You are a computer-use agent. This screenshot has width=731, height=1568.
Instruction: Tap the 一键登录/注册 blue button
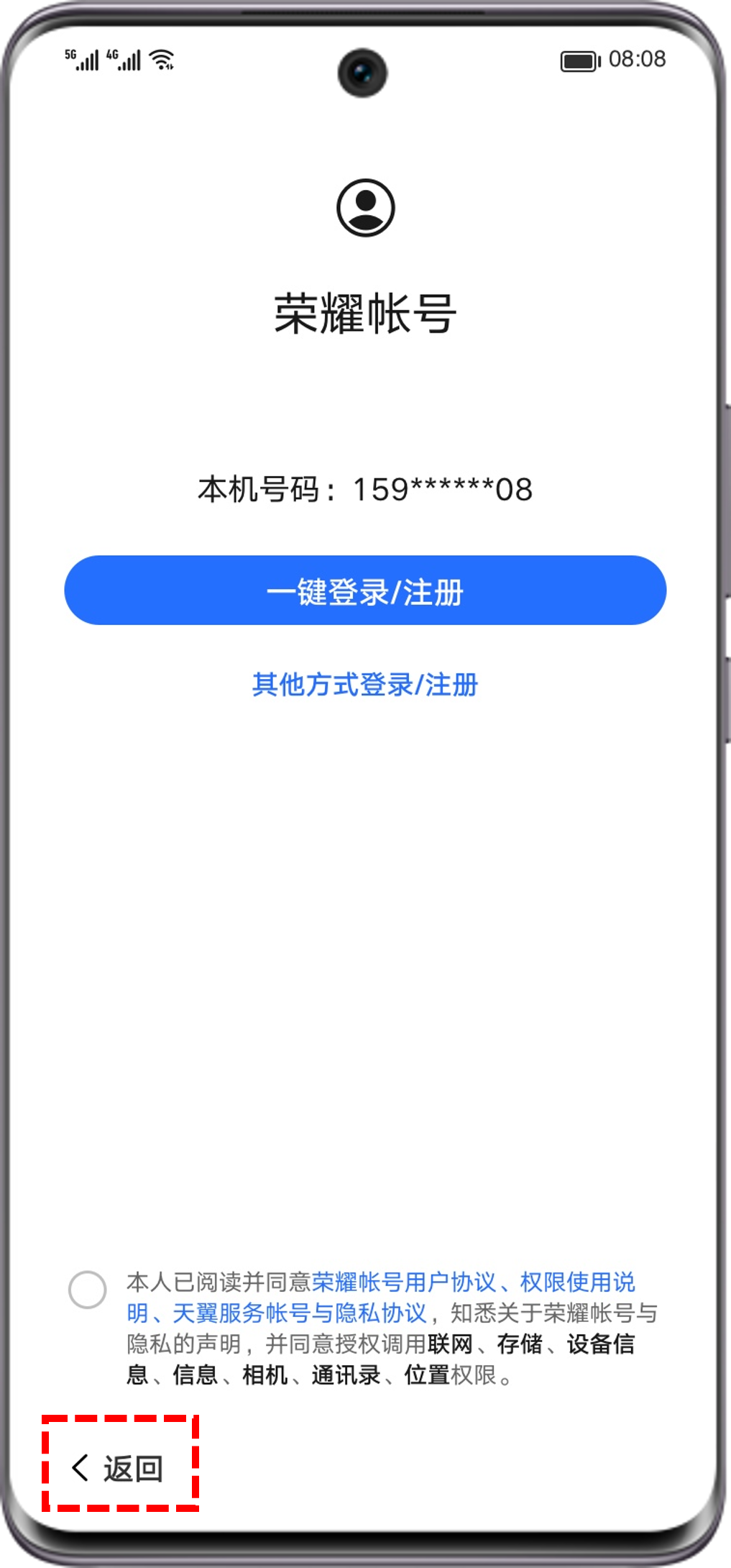click(x=365, y=591)
